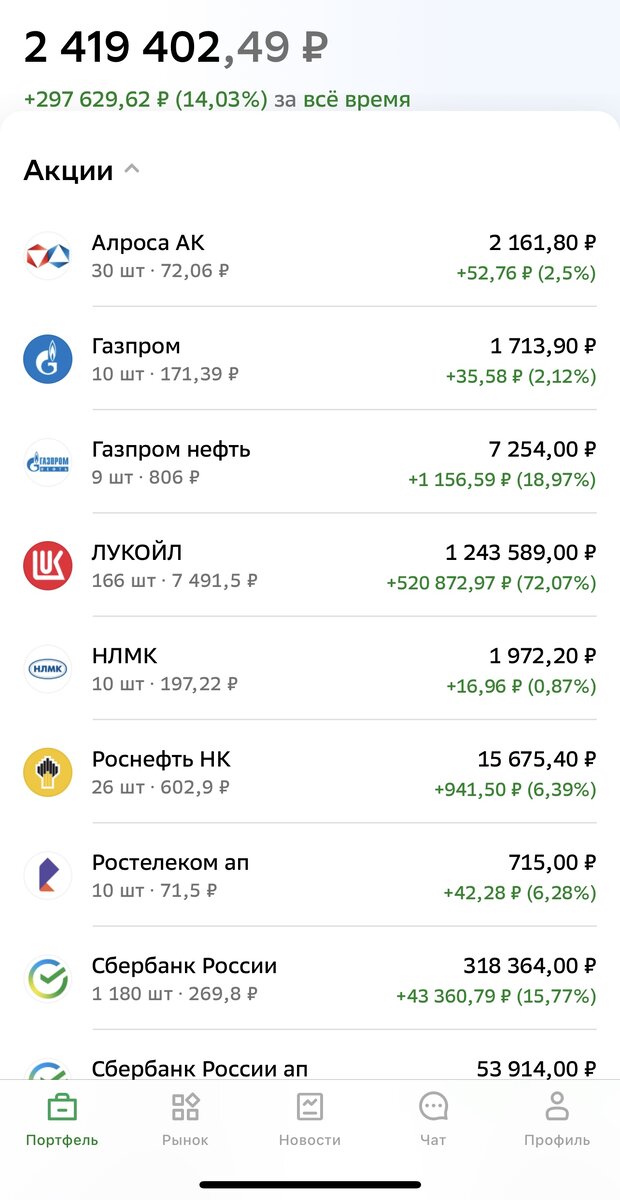View Ростелеком ап position
Screen dimensions: 620x1200
(310, 875)
